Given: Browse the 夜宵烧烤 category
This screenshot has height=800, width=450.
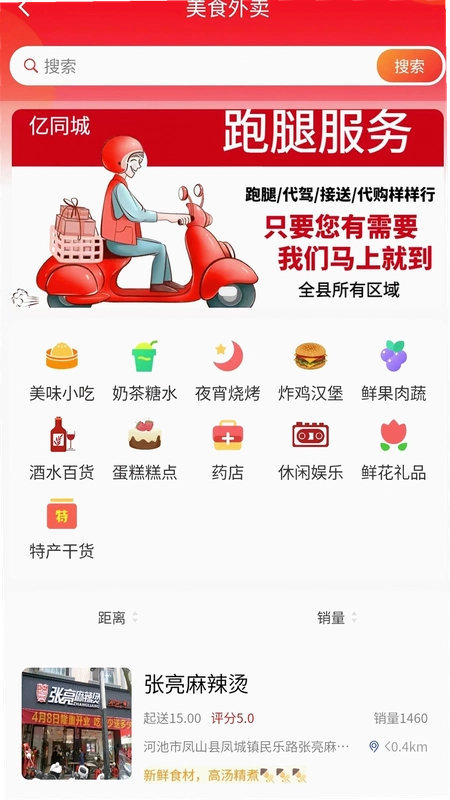Looking at the screenshot, I should [x=228, y=371].
